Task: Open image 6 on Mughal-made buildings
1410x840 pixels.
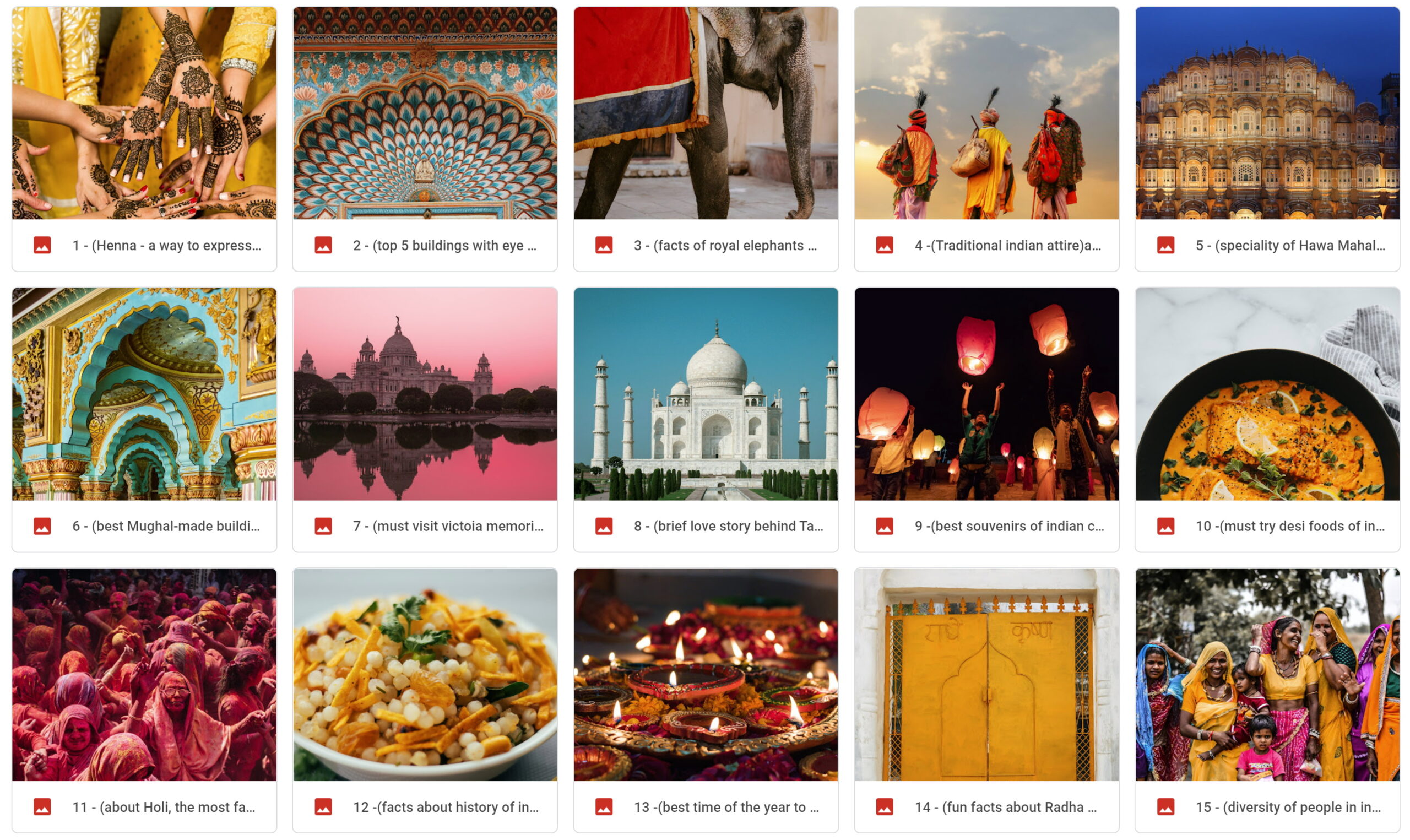Action: click(x=144, y=394)
